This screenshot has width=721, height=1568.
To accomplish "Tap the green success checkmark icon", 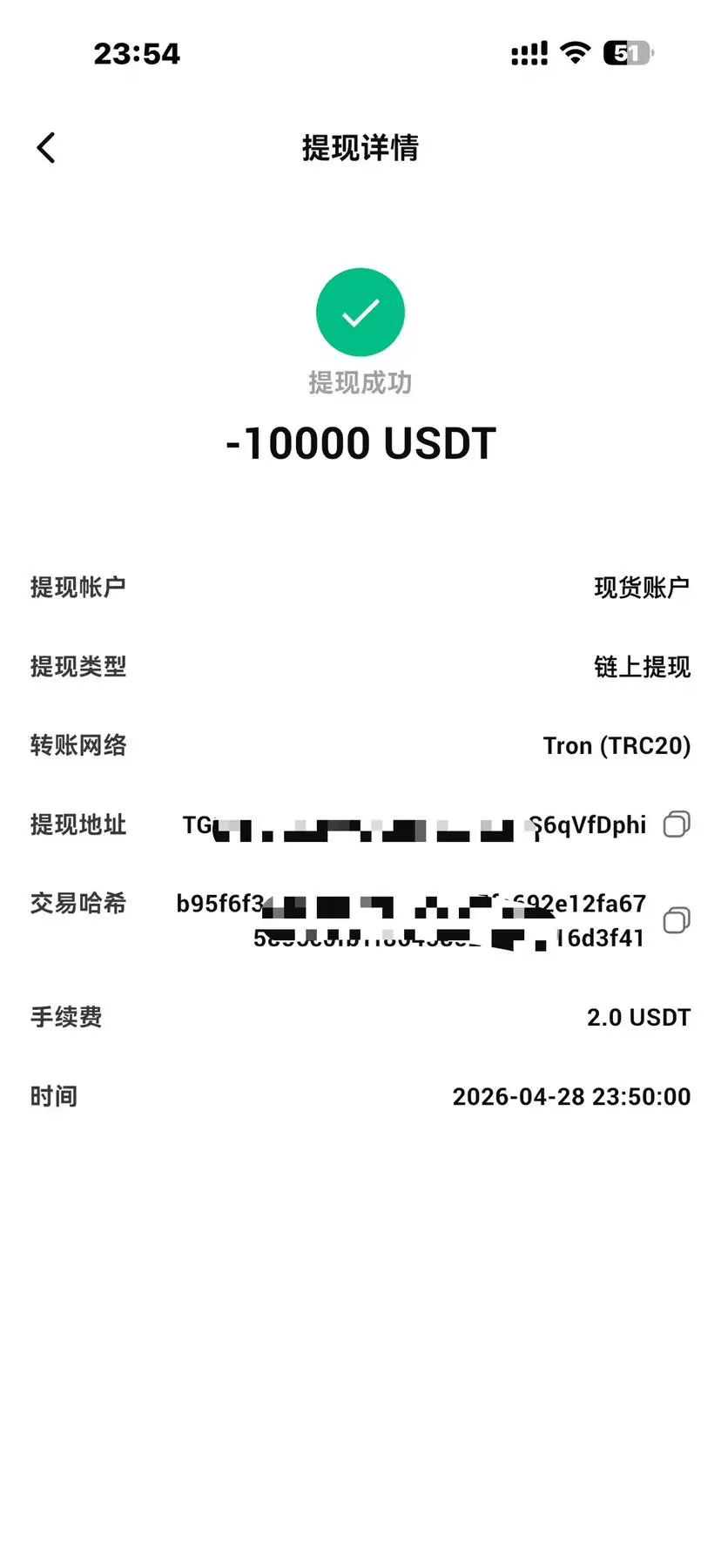I will 360,312.
